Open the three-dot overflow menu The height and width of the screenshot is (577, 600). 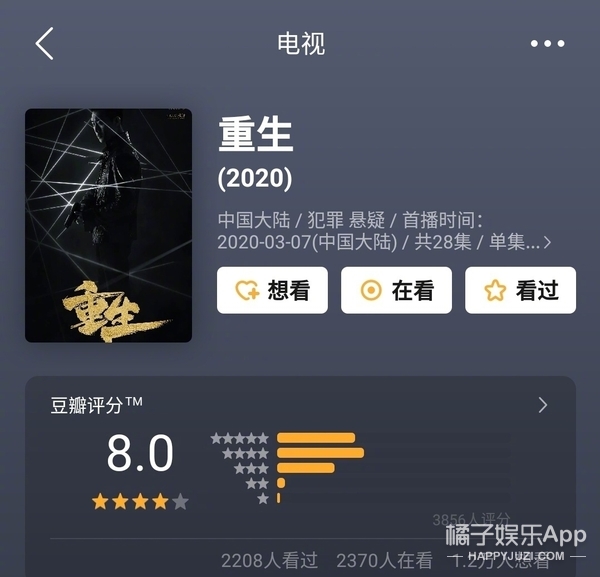click(547, 44)
